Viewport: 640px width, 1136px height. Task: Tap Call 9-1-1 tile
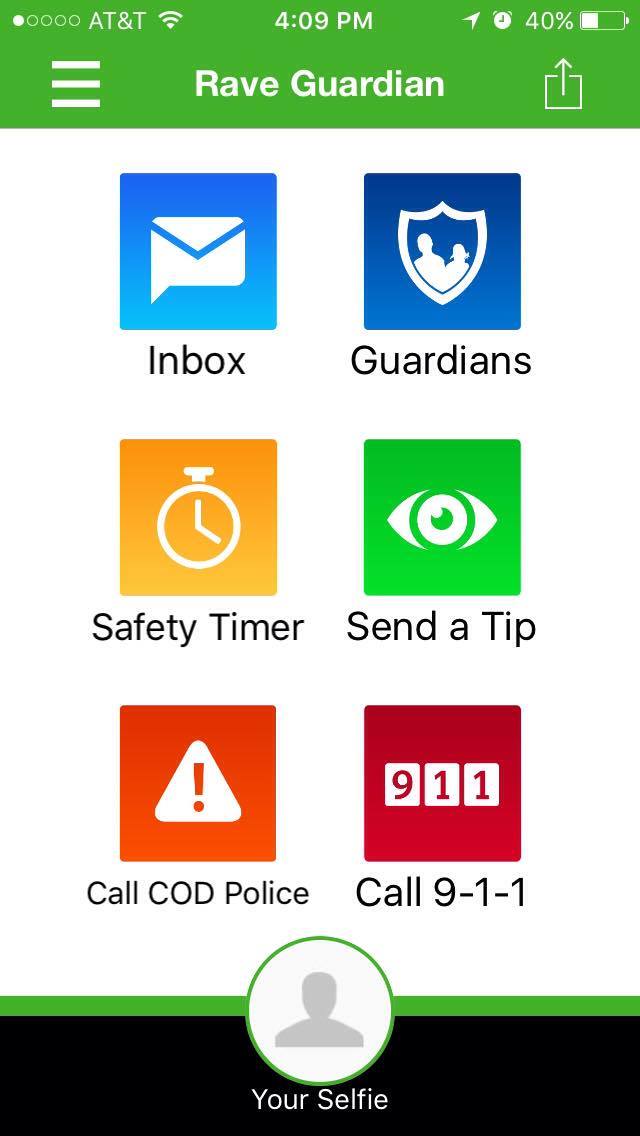442,783
